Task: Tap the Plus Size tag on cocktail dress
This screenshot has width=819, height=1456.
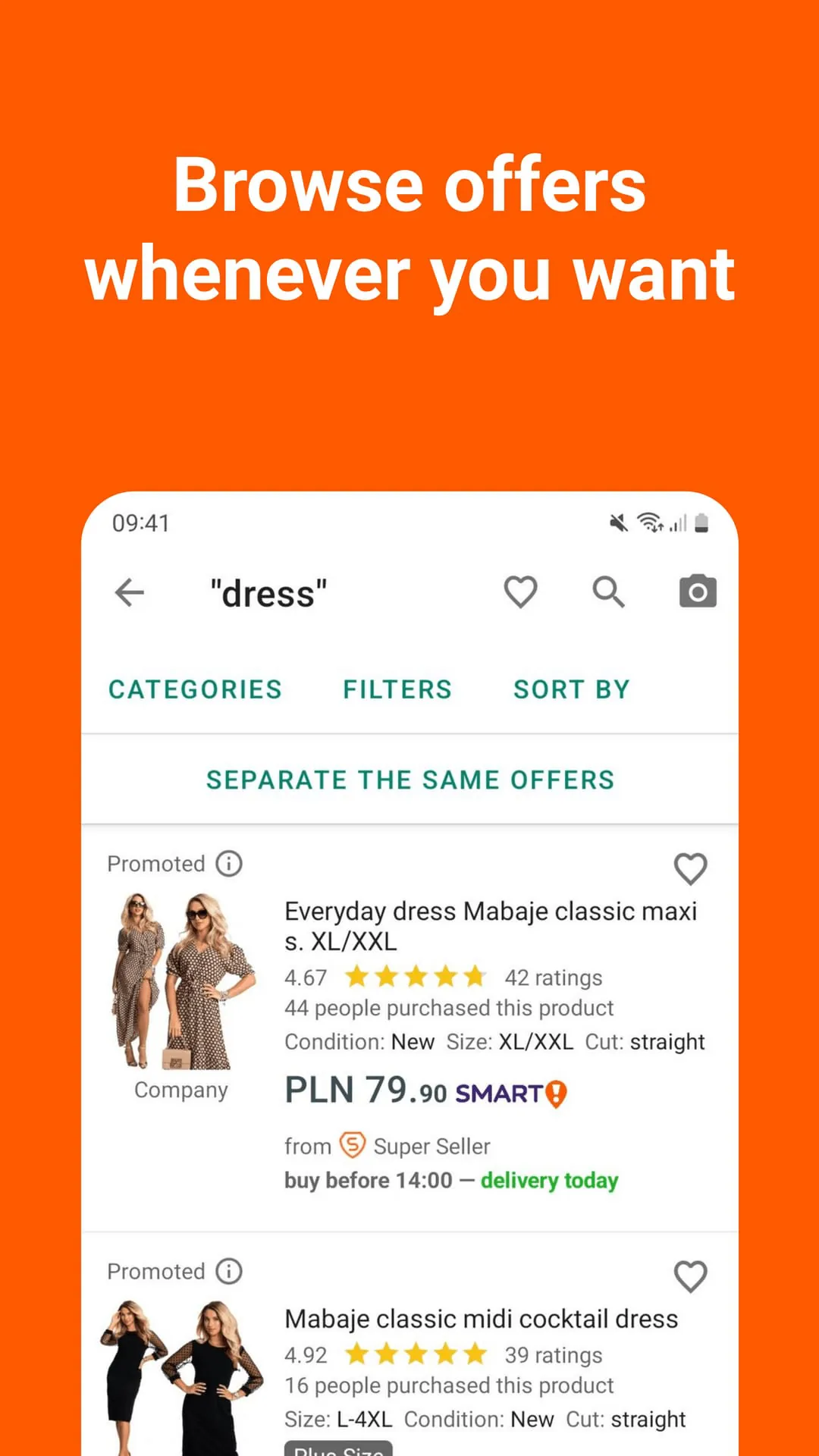Action: [x=338, y=1447]
